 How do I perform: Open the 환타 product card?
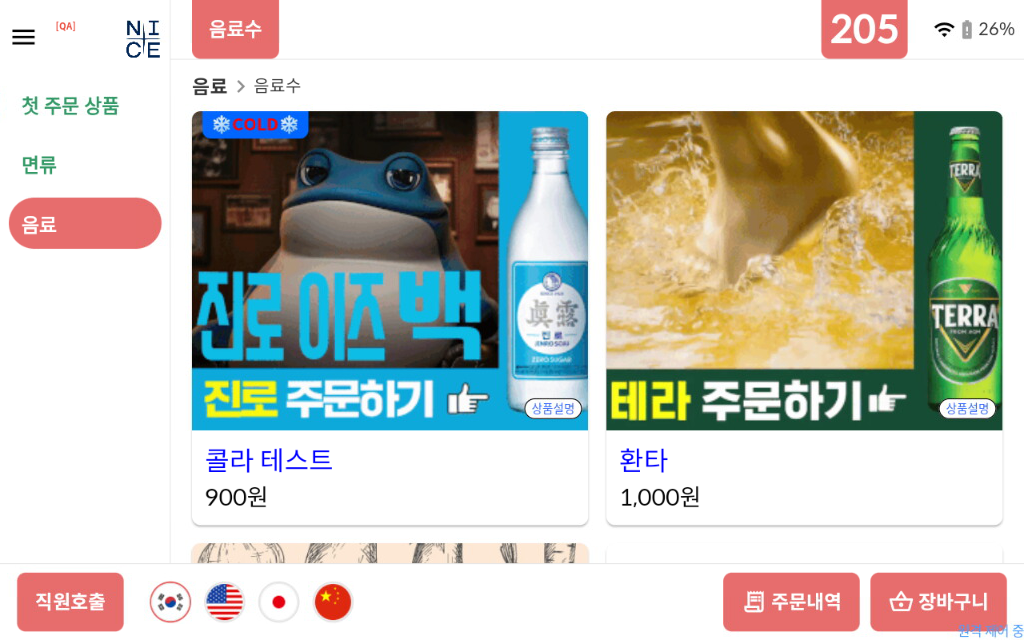click(803, 300)
